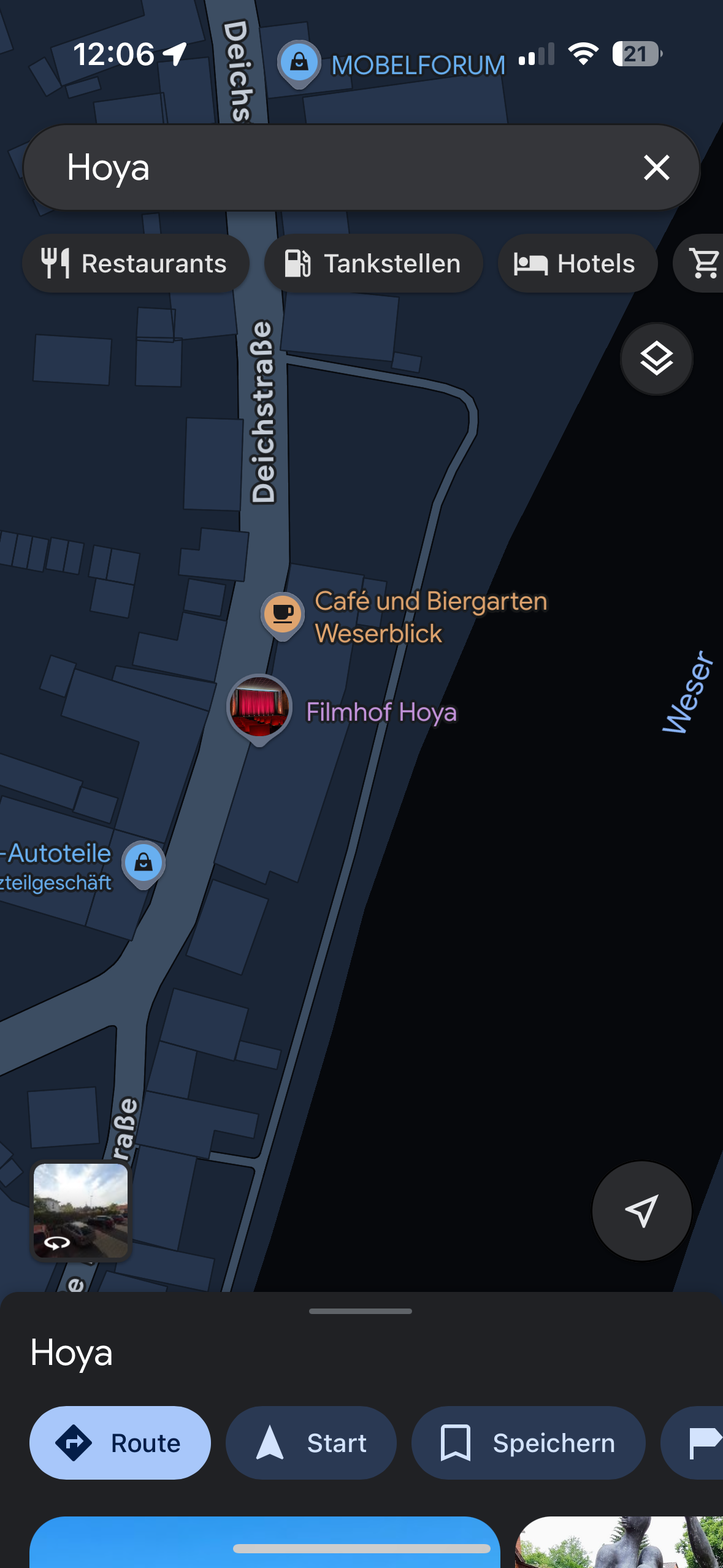723x1568 pixels.
Task: Open Café und Biergarten Weserblick pin
Action: [x=283, y=613]
